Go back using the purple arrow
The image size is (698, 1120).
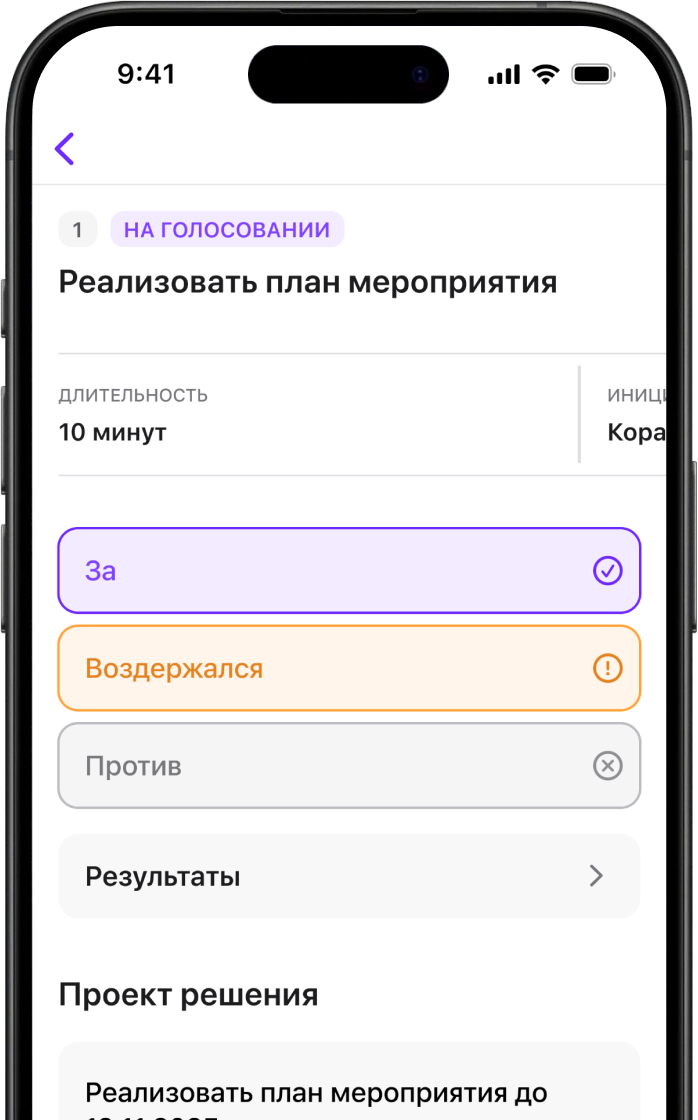65,149
